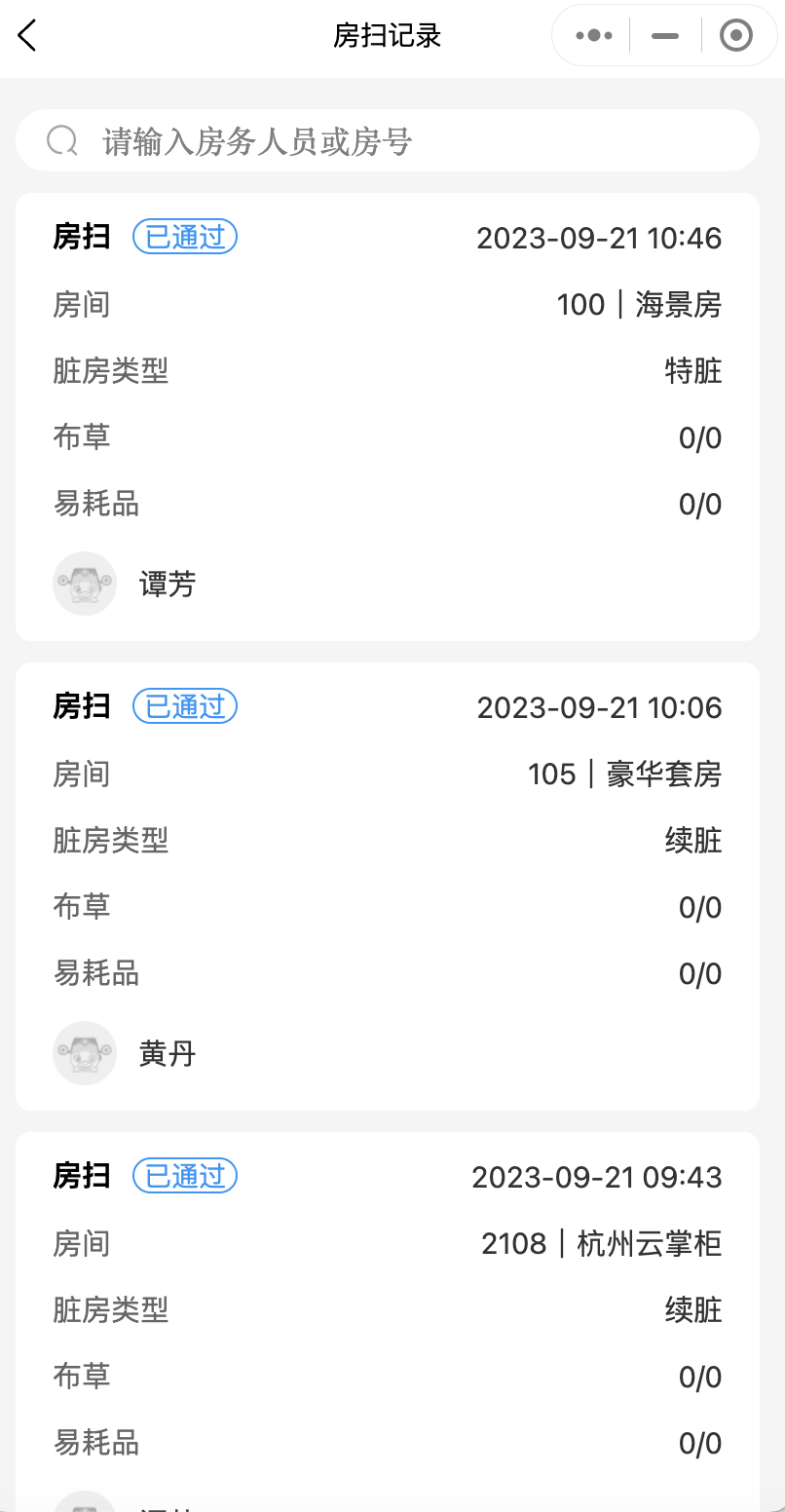Open the cleaning record for room 2108 杭州云掌柜

click(x=388, y=1322)
